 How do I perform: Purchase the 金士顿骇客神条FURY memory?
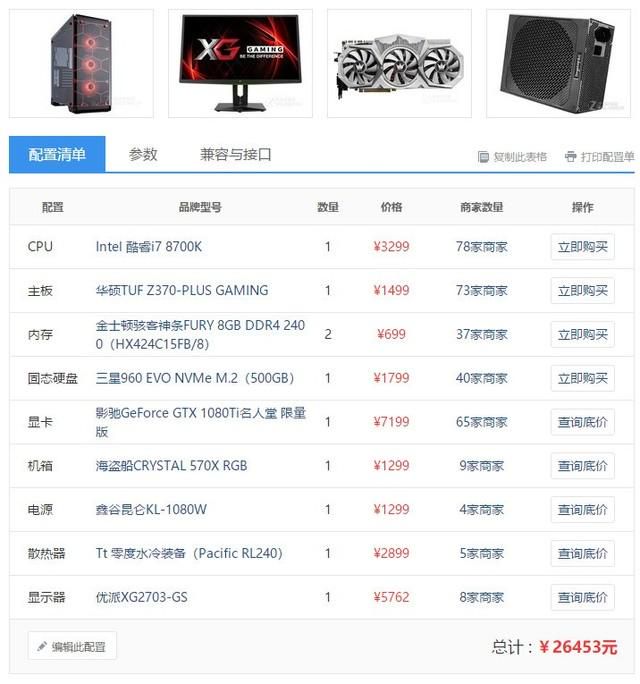(582, 335)
